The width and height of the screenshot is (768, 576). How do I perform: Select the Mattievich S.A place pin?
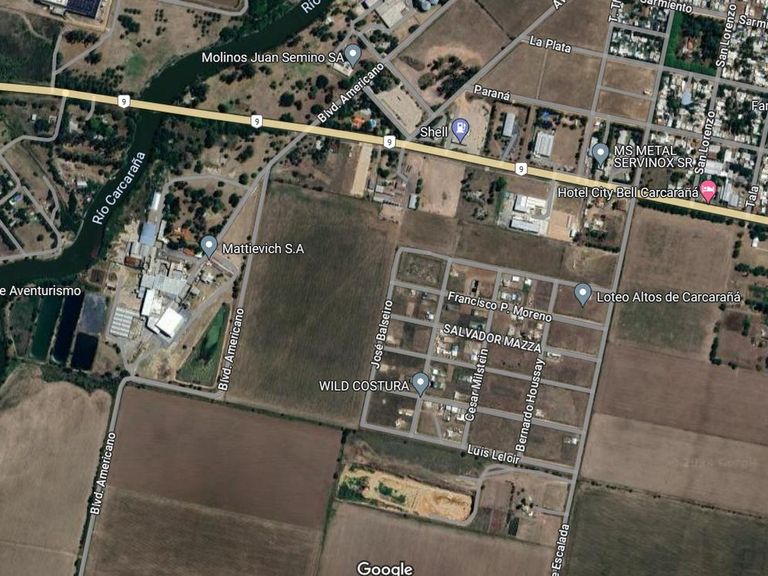click(x=209, y=244)
